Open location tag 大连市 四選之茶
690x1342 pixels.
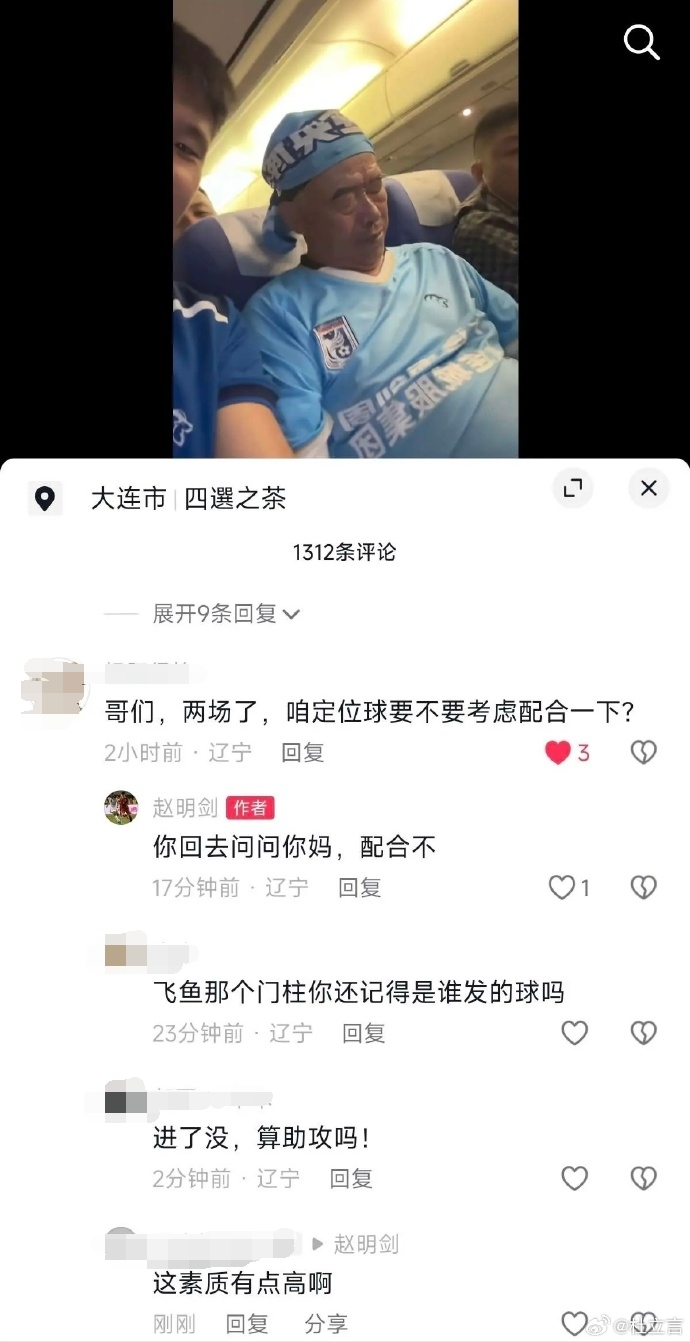click(x=188, y=498)
